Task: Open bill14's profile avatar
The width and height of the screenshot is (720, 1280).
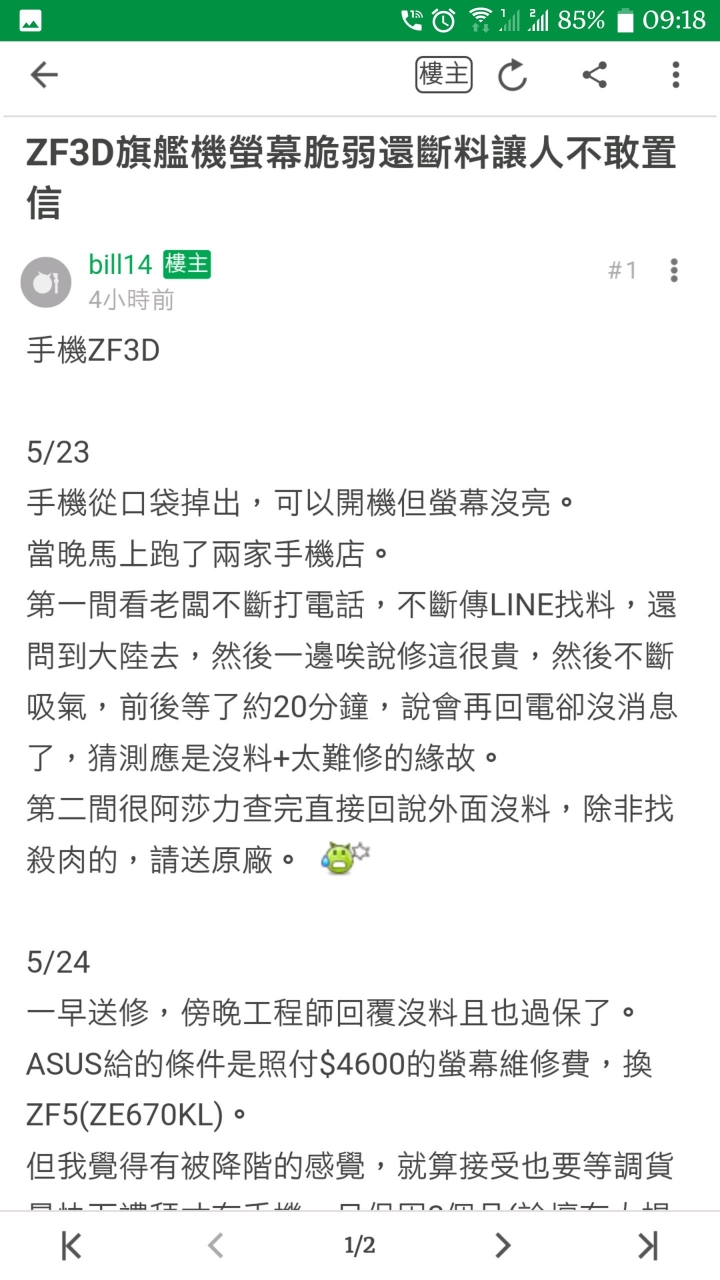Action: click(46, 282)
